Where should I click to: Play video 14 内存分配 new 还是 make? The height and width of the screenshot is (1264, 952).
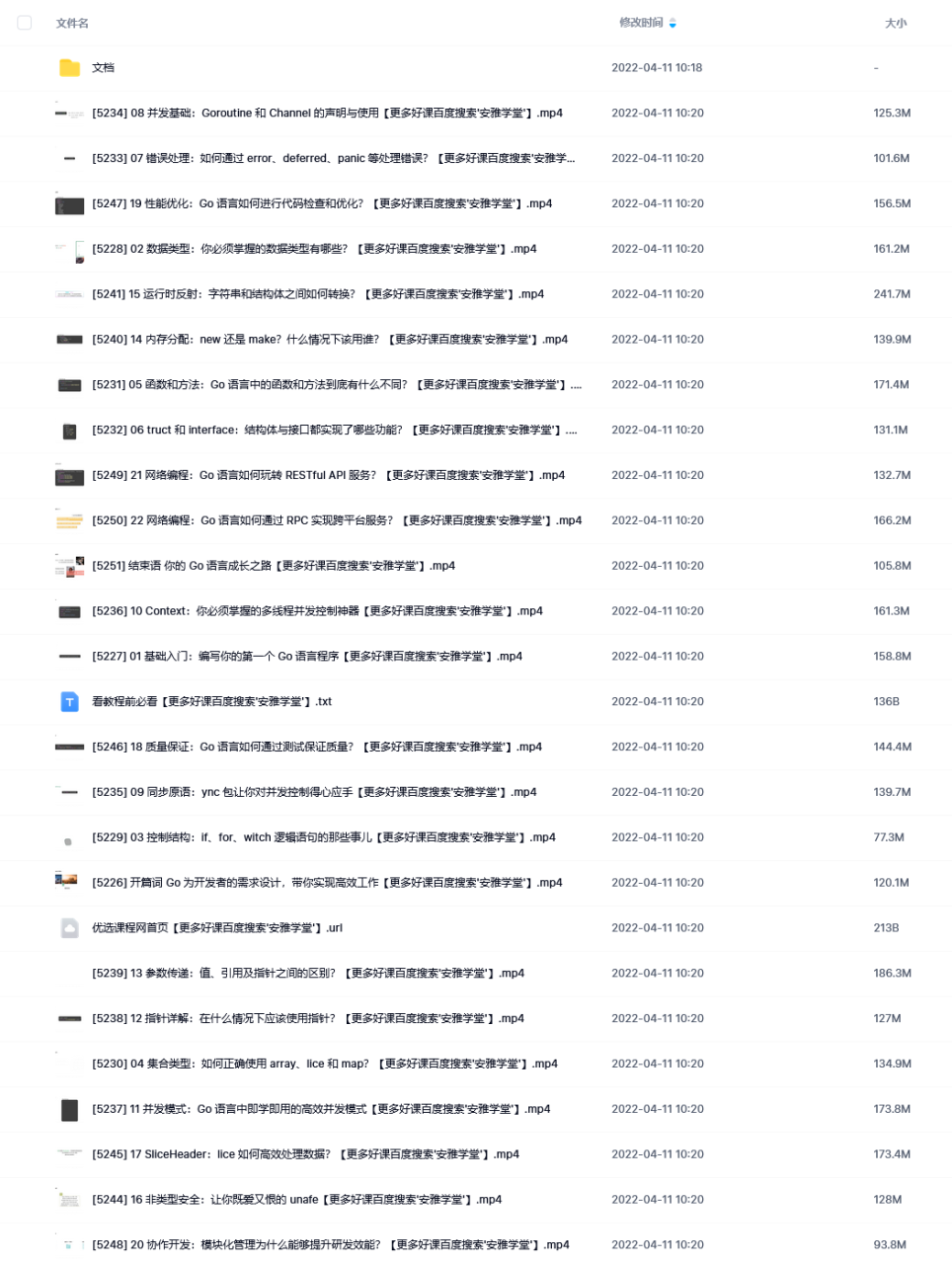click(x=329, y=340)
